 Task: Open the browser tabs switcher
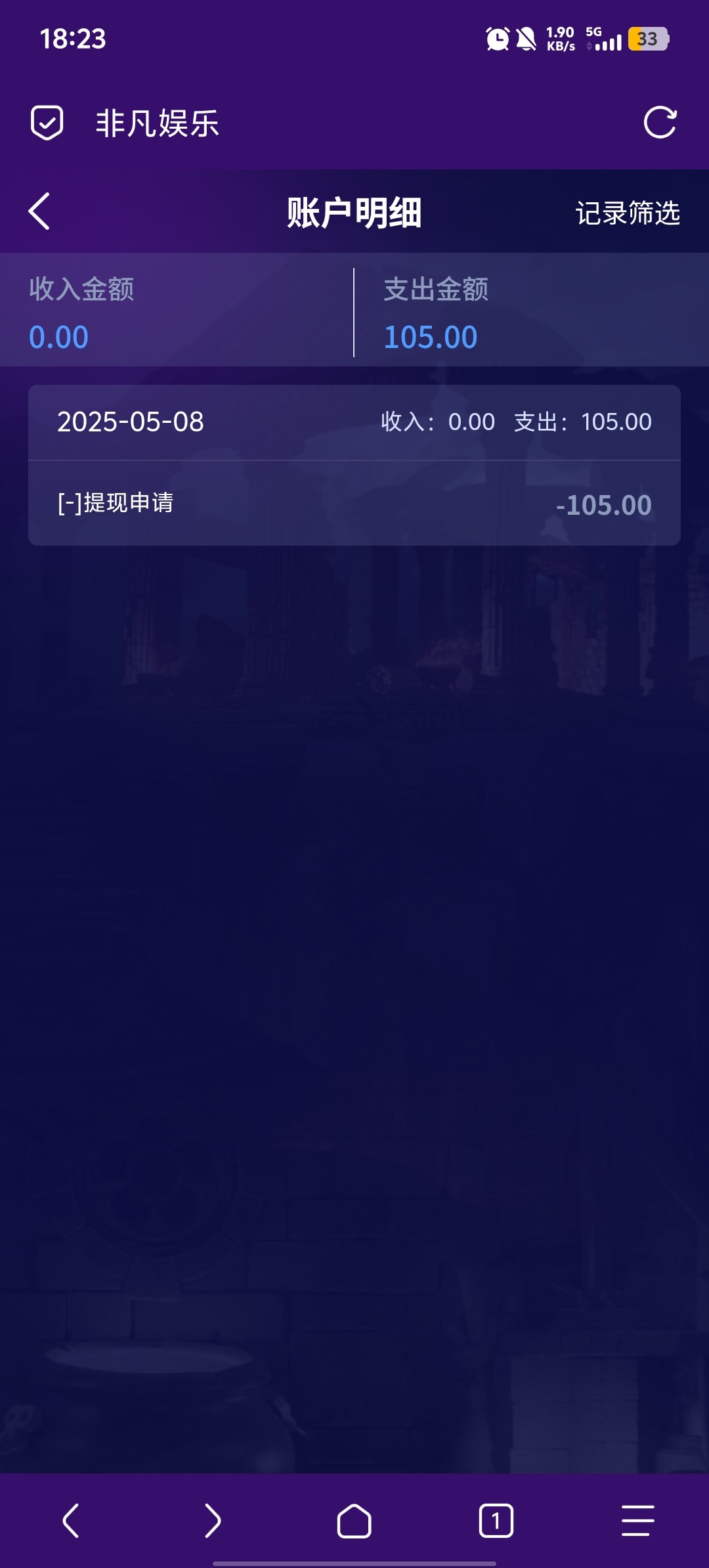(496, 1521)
